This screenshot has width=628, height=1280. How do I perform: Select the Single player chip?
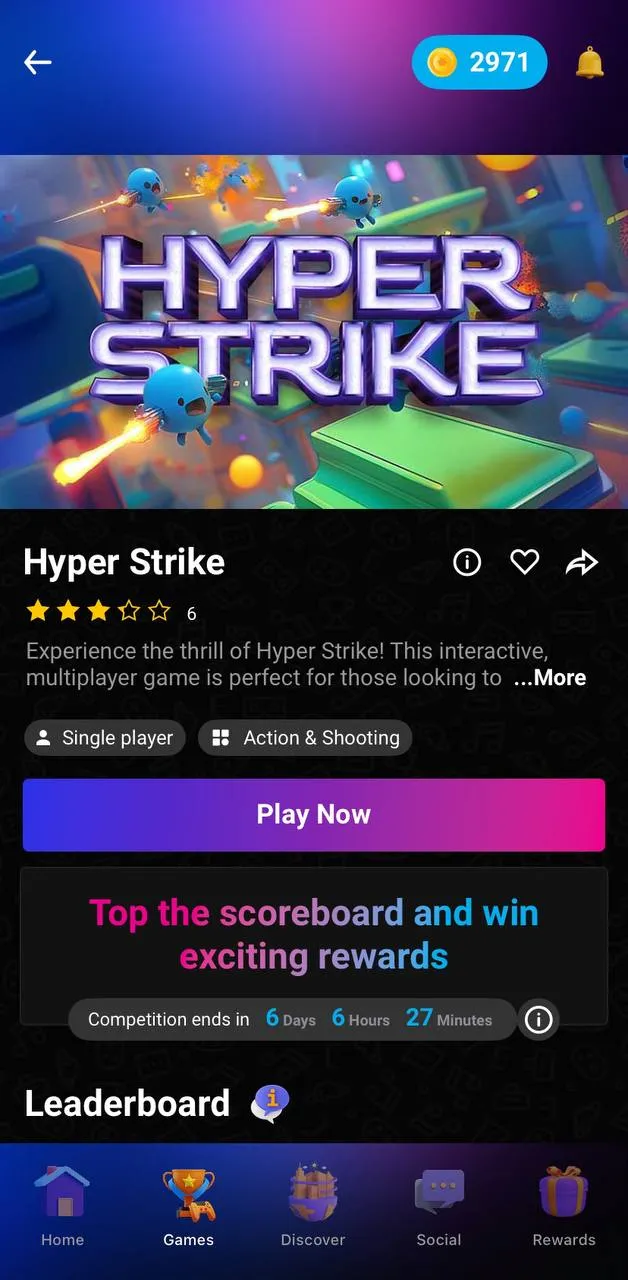(105, 738)
